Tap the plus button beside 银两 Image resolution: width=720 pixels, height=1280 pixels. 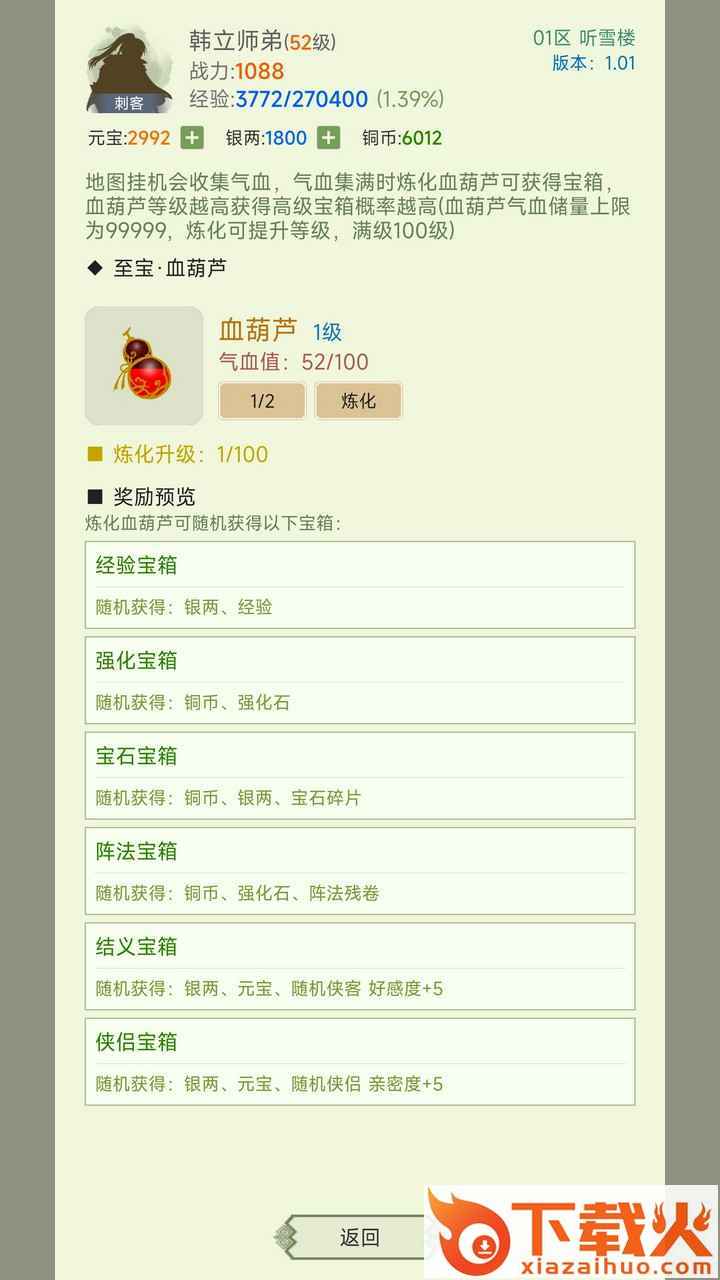[x=328, y=138]
